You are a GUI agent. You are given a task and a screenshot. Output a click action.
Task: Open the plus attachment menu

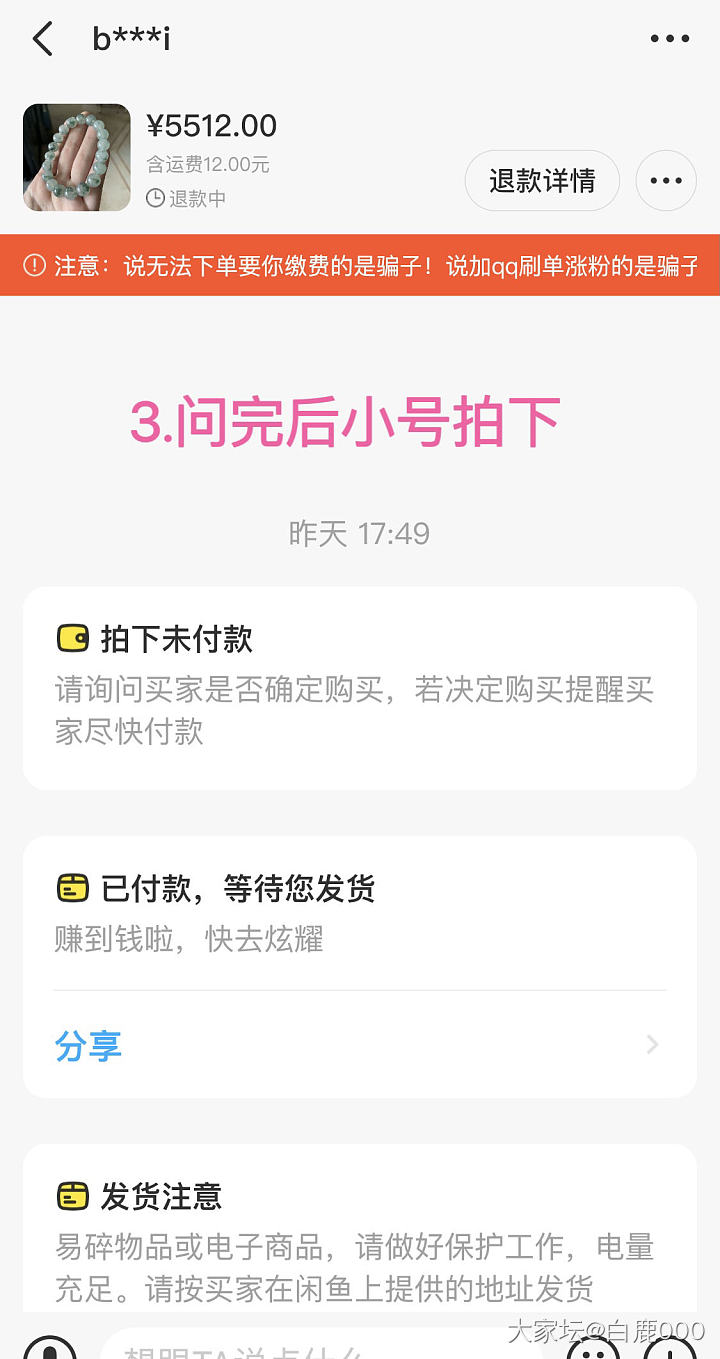click(668, 1348)
